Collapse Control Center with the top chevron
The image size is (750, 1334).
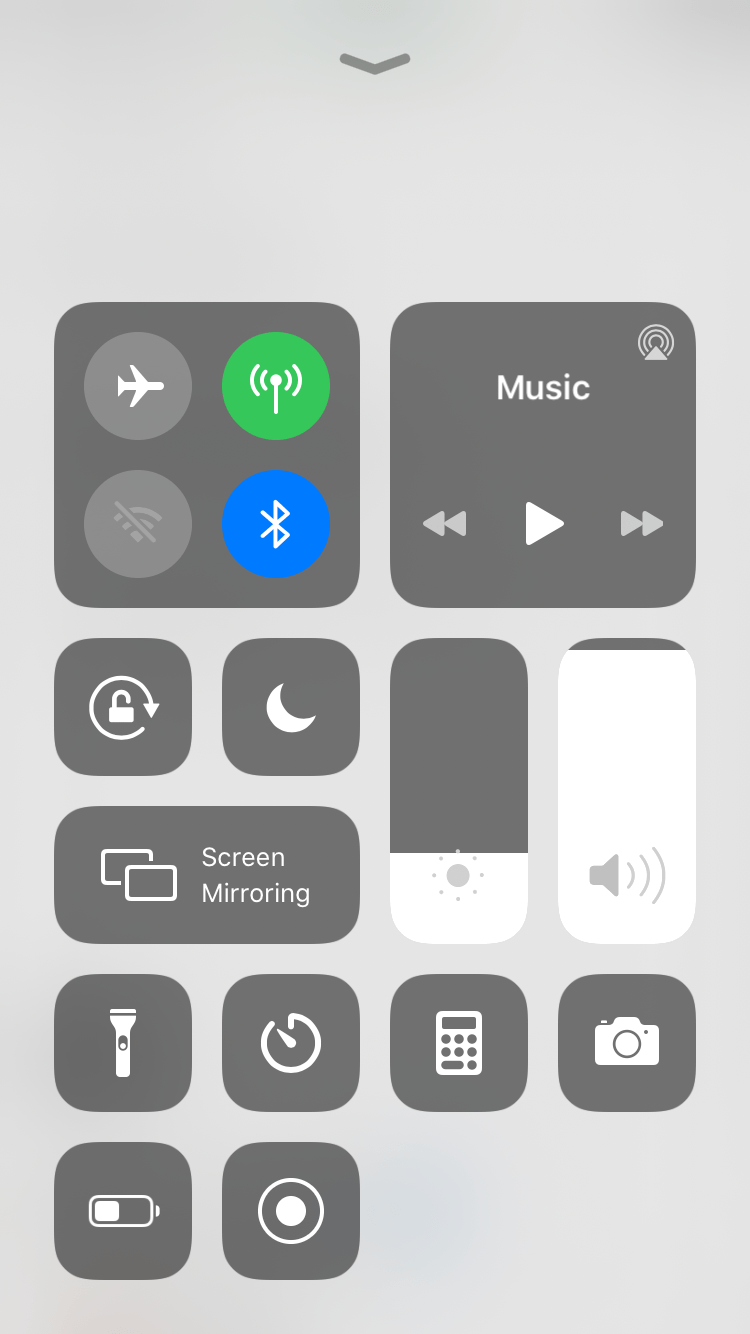374,63
